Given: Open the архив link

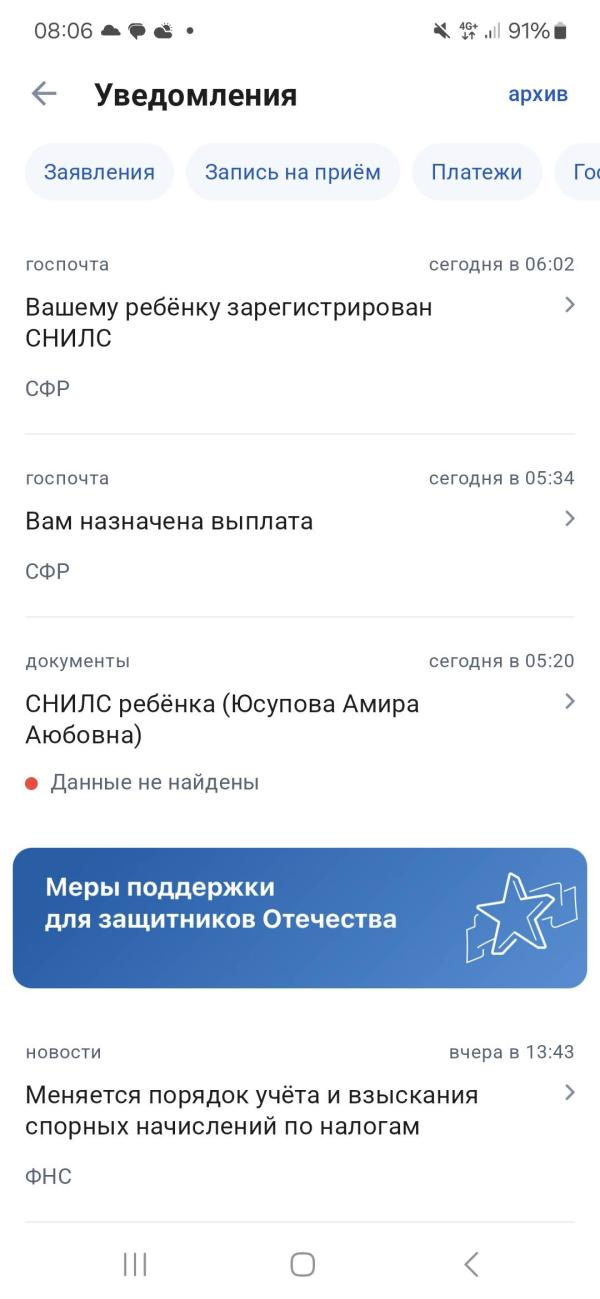Looking at the screenshot, I should (x=538, y=95).
